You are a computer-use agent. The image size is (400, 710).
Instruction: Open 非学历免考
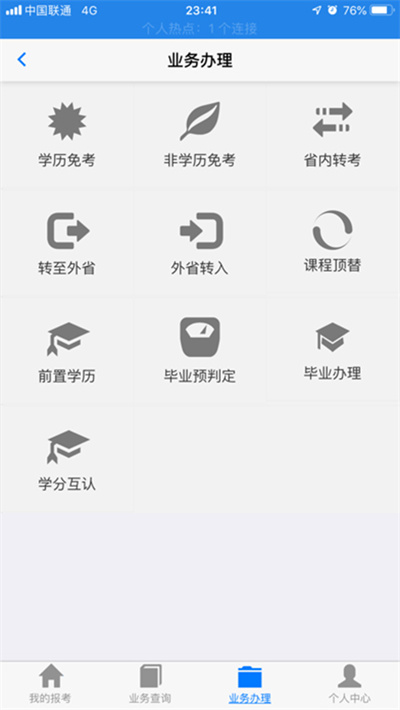click(x=200, y=135)
